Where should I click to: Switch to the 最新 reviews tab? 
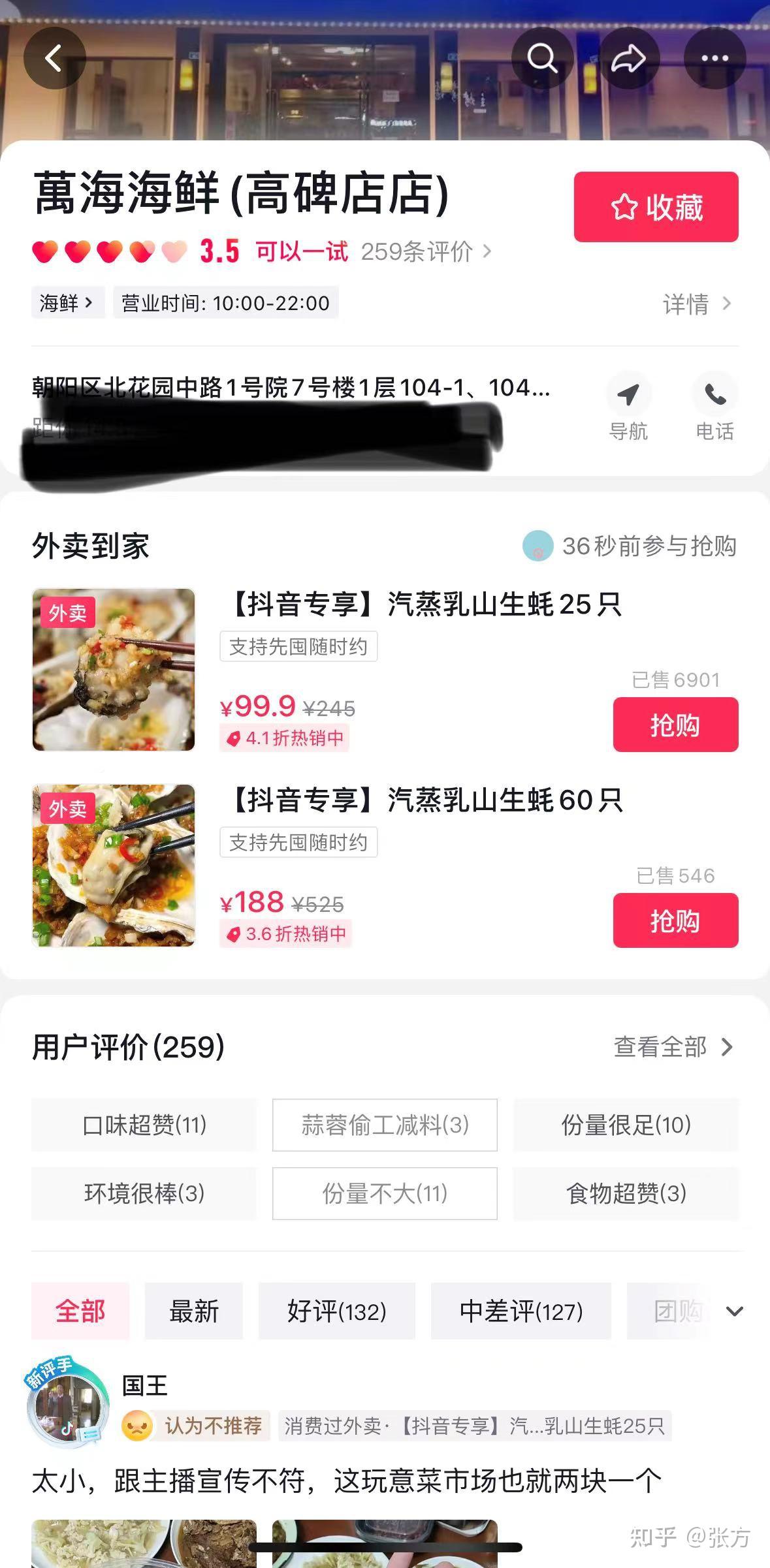coord(194,1311)
